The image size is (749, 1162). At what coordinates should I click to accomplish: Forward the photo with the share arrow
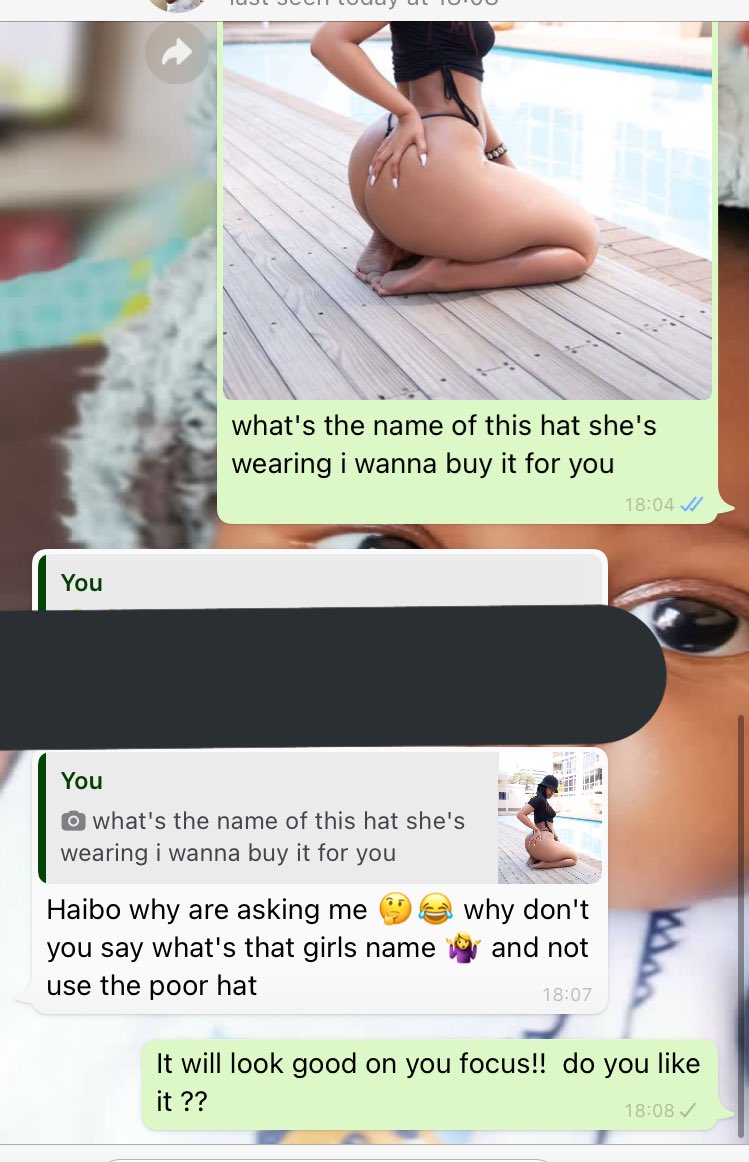coord(177,53)
